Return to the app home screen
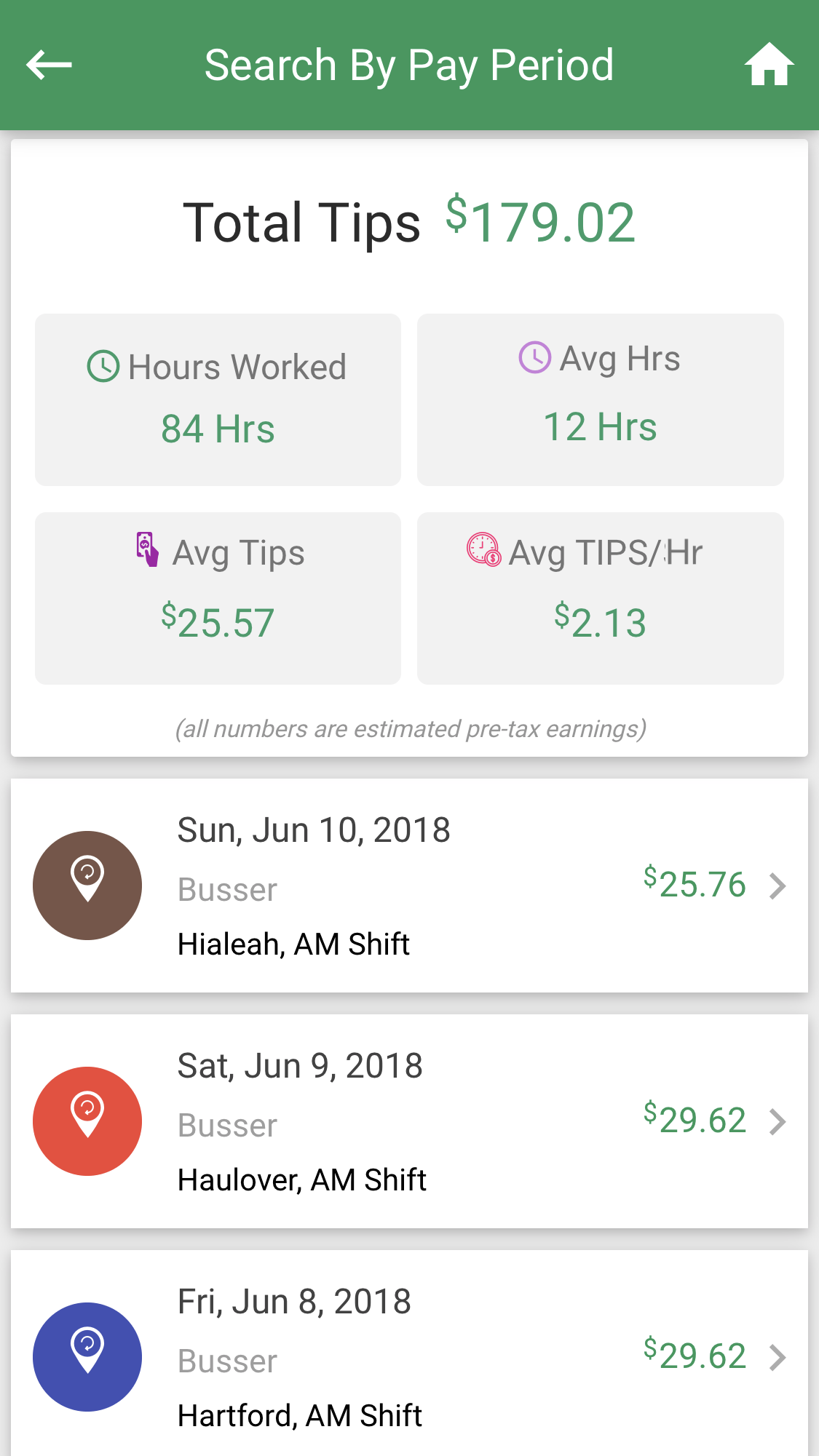This screenshot has width=819, height=1456. (x=768, y=65)
